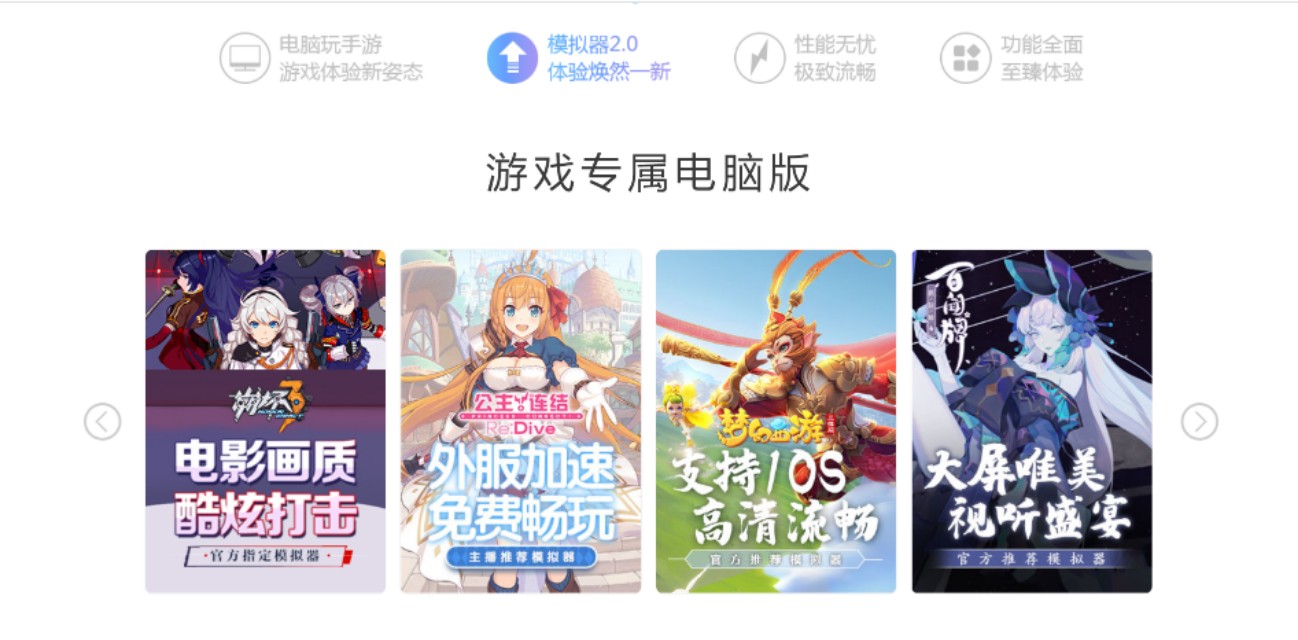Show previous game cards with left arrow
The image size is (1298, 640).
click(102, 422)
